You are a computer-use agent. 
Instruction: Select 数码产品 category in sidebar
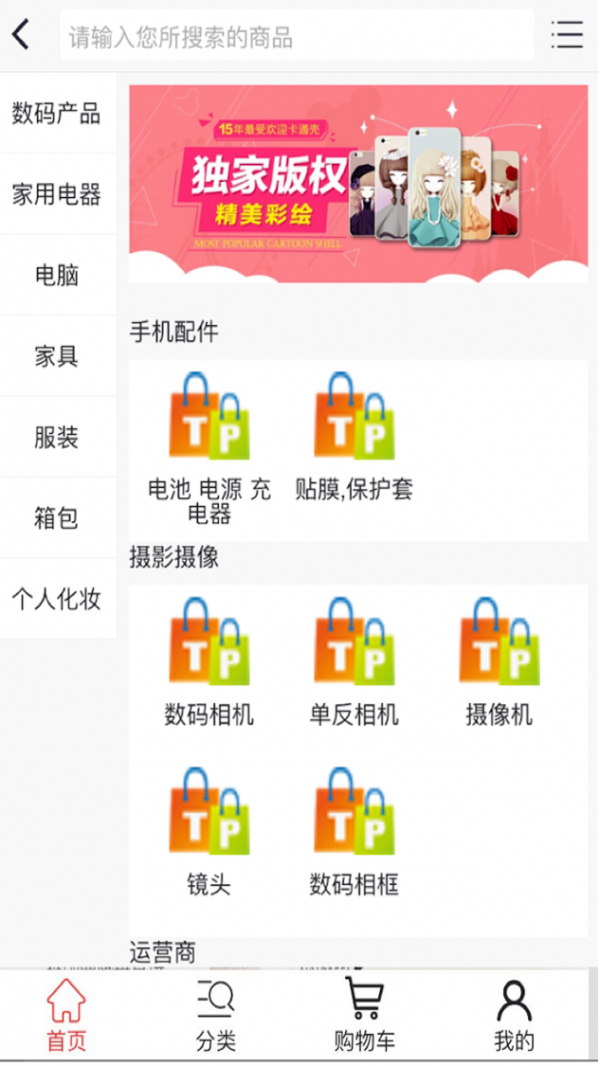click(x=56, y=113)
